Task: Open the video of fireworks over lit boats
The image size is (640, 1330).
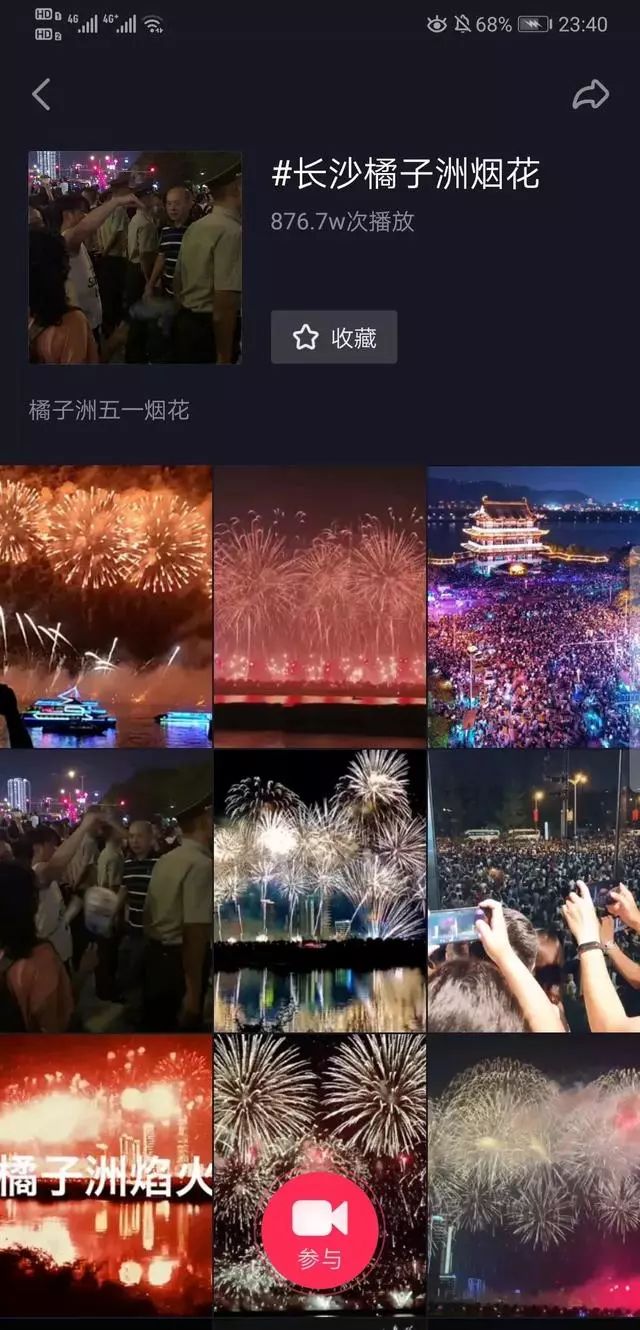Action: pos(106,606)
